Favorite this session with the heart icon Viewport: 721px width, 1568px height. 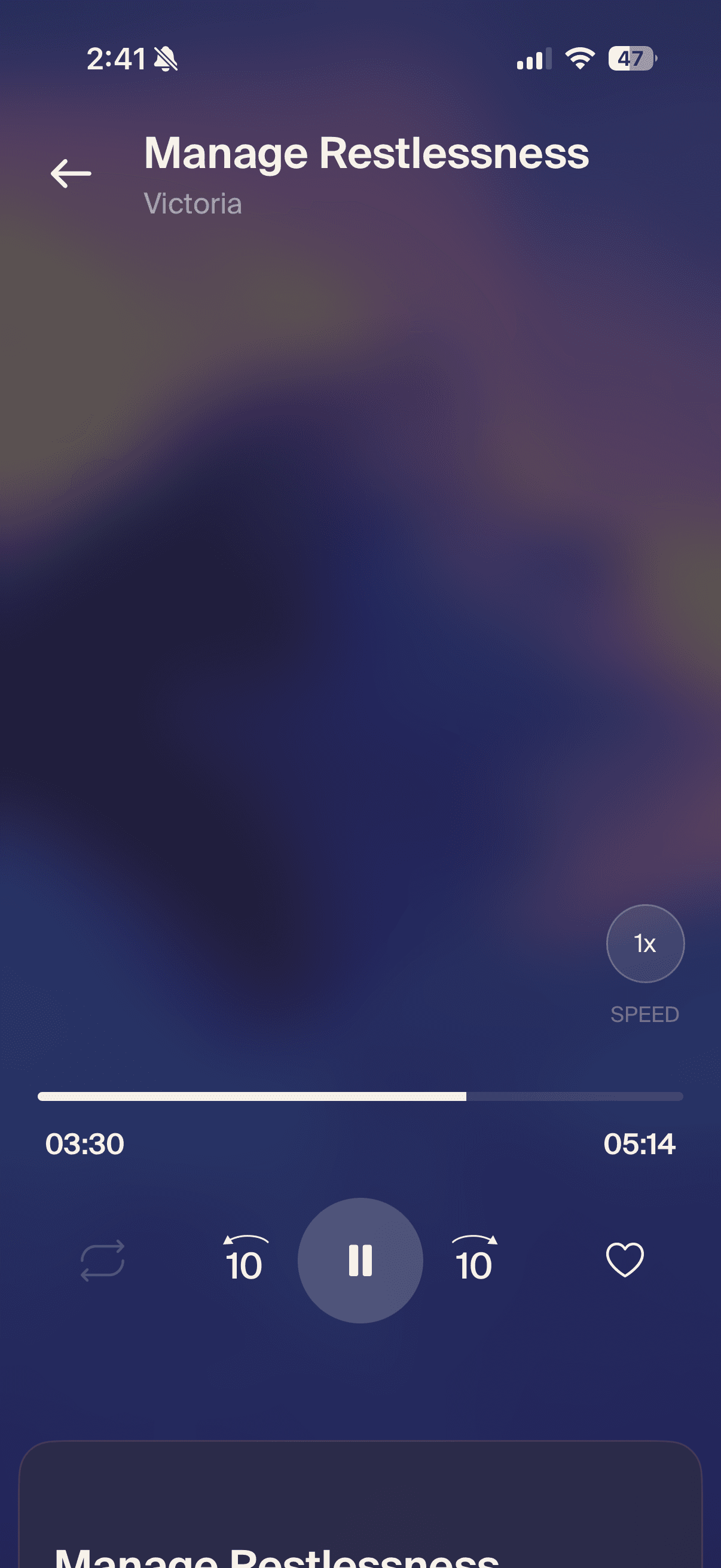[x=625, y=1259]
